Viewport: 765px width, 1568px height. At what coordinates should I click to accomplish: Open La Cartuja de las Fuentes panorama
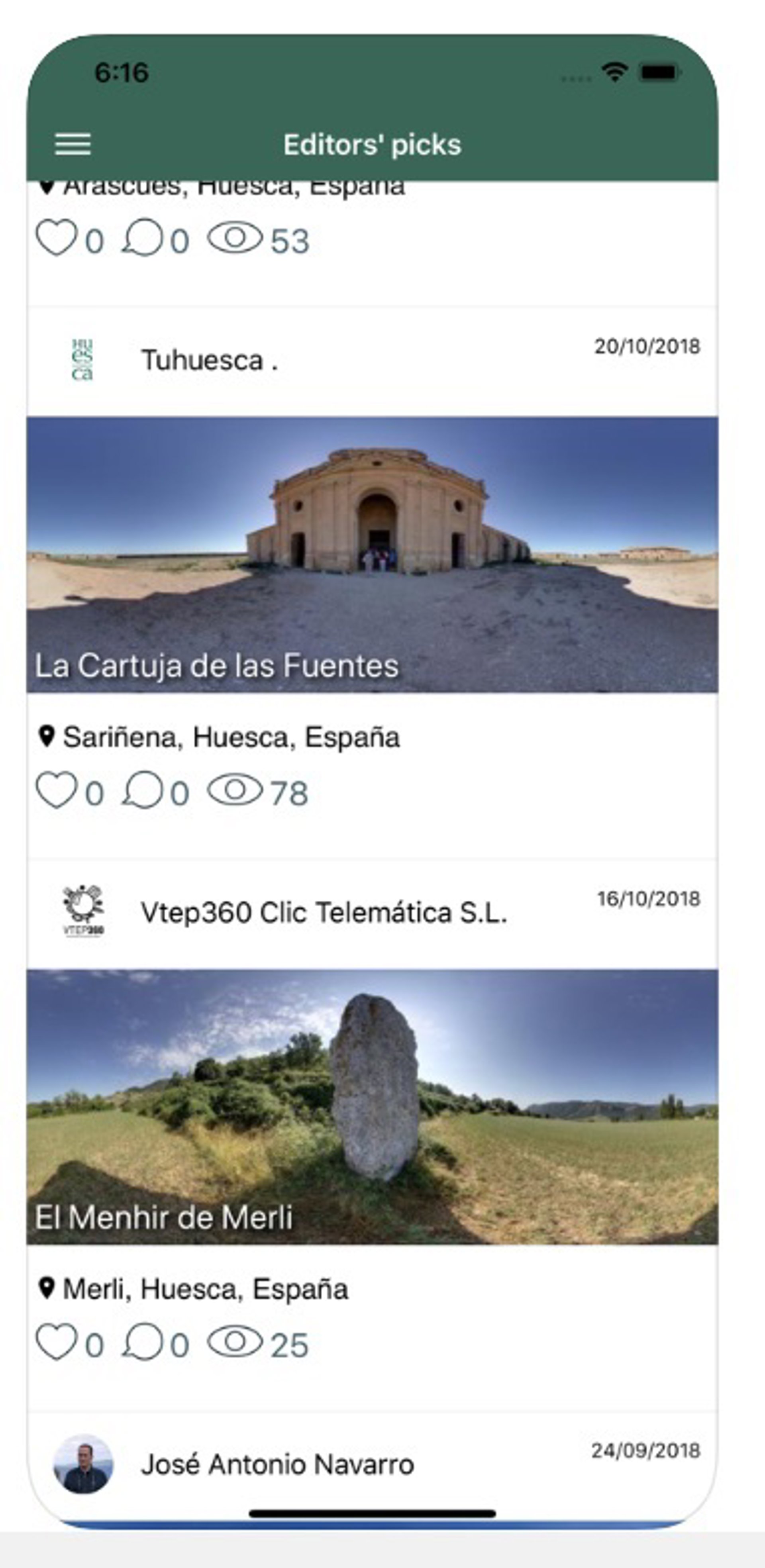pos(372,554)
